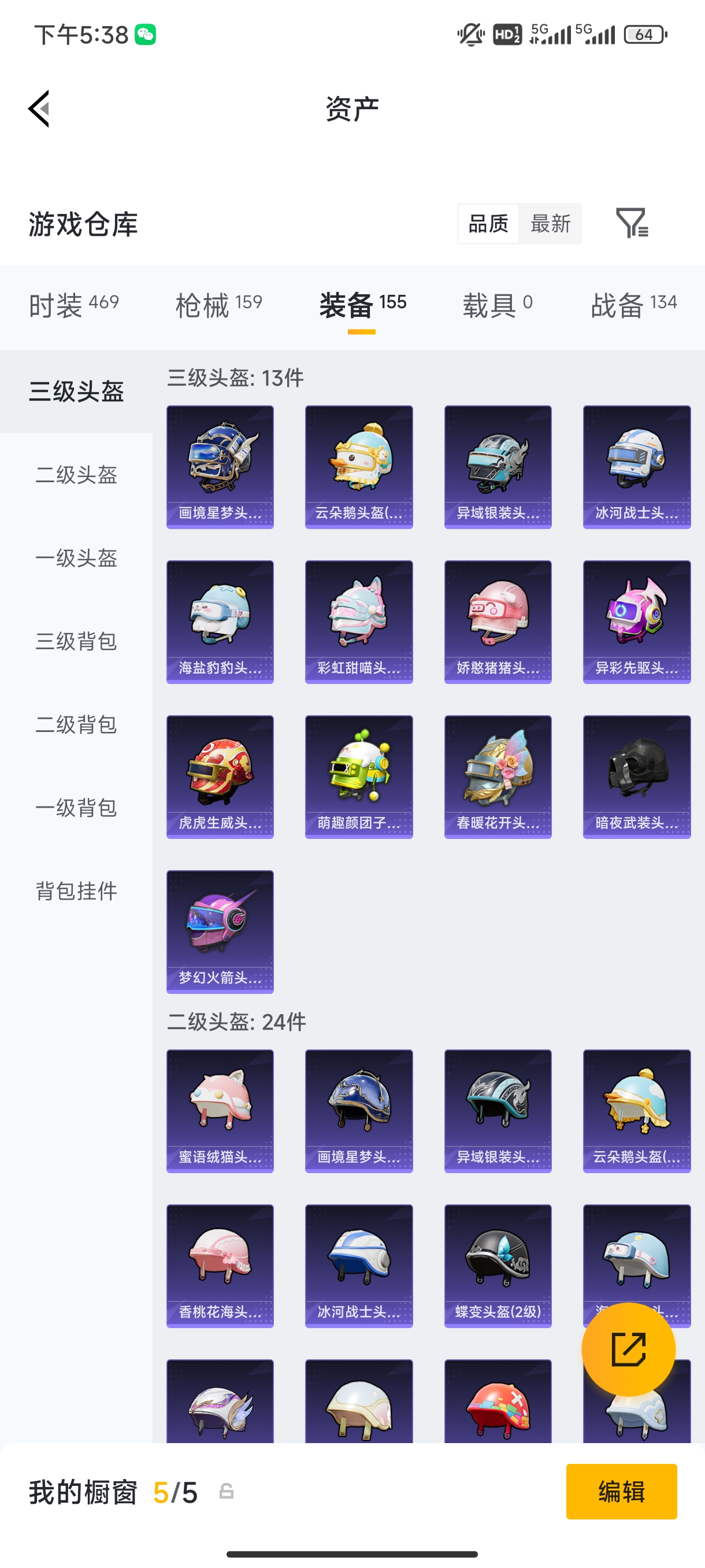Viewport: 705px width, 1568px height.
Task: Select 三级背包 category on the left
Action: coord(76,642)
